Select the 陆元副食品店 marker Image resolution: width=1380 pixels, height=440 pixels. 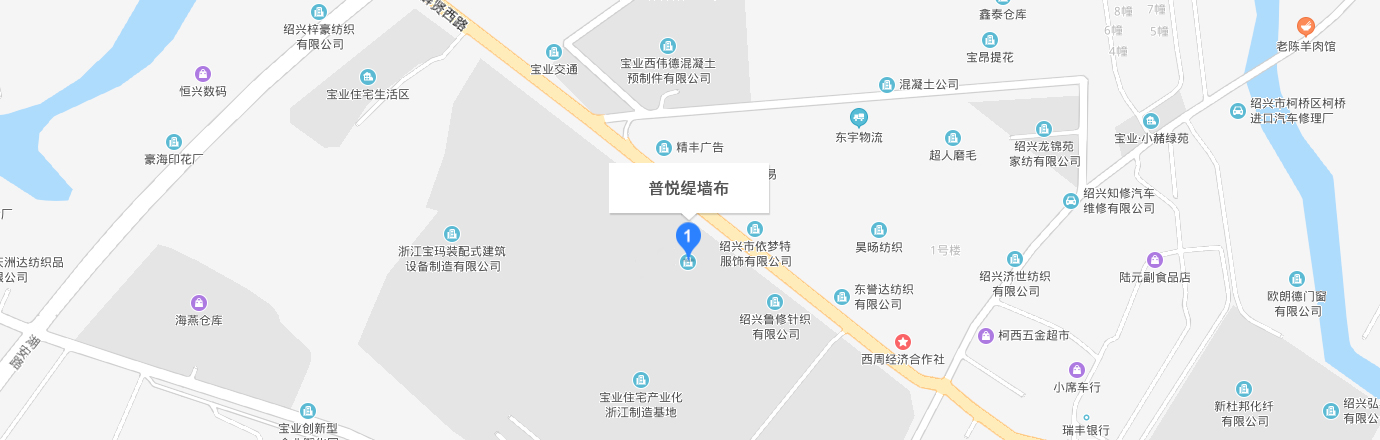point(1154,259)
